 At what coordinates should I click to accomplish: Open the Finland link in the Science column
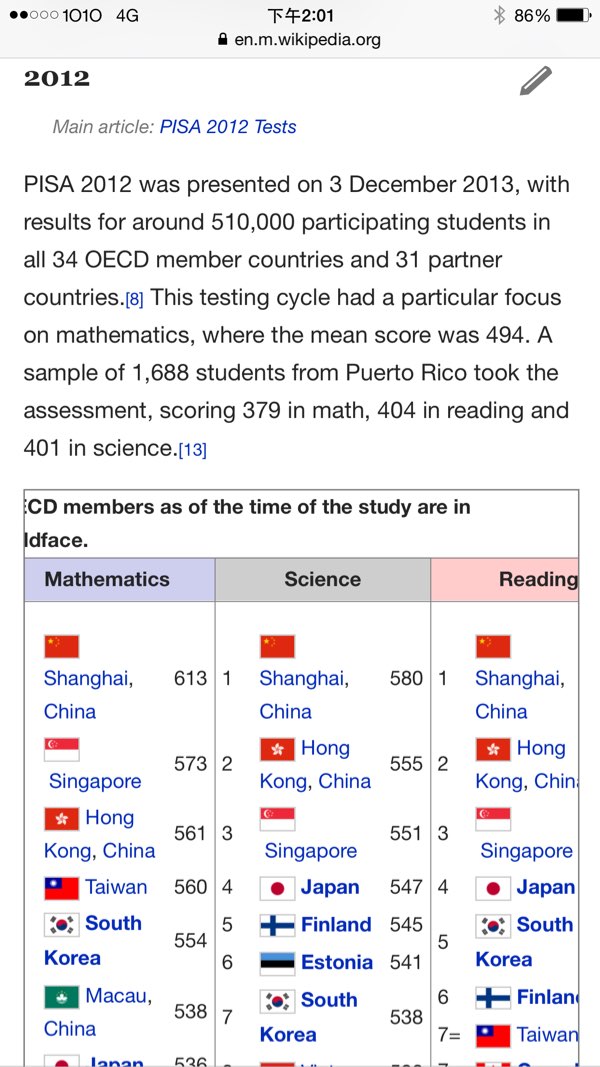pos(336,925)
